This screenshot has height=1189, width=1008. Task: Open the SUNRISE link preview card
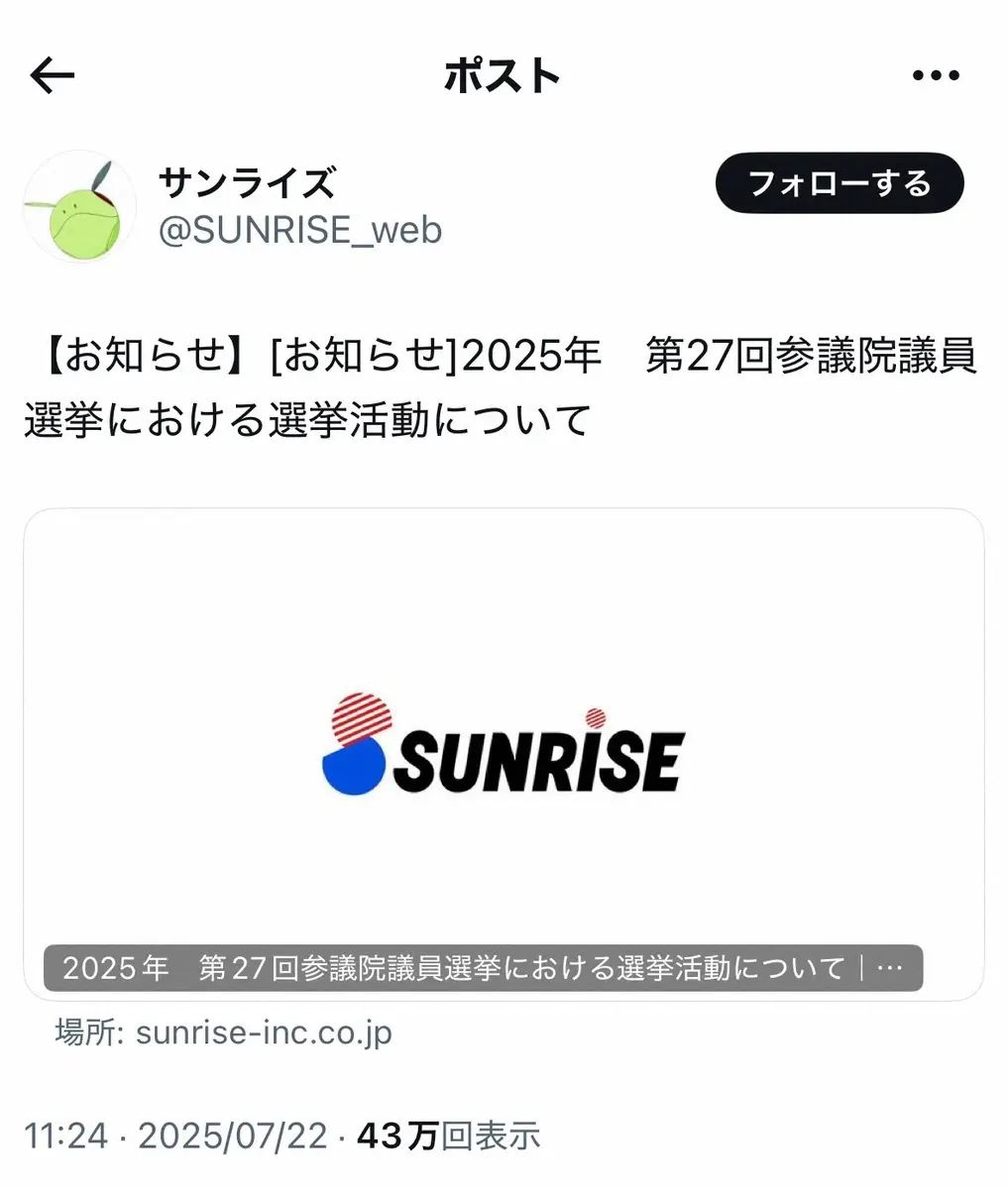tap(504, 753)
